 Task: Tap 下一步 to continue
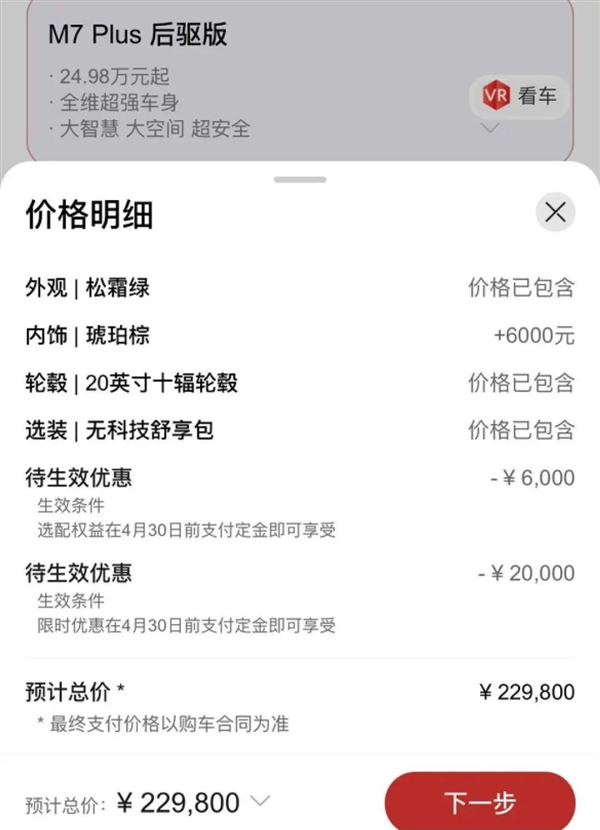(x=480, y=801)
